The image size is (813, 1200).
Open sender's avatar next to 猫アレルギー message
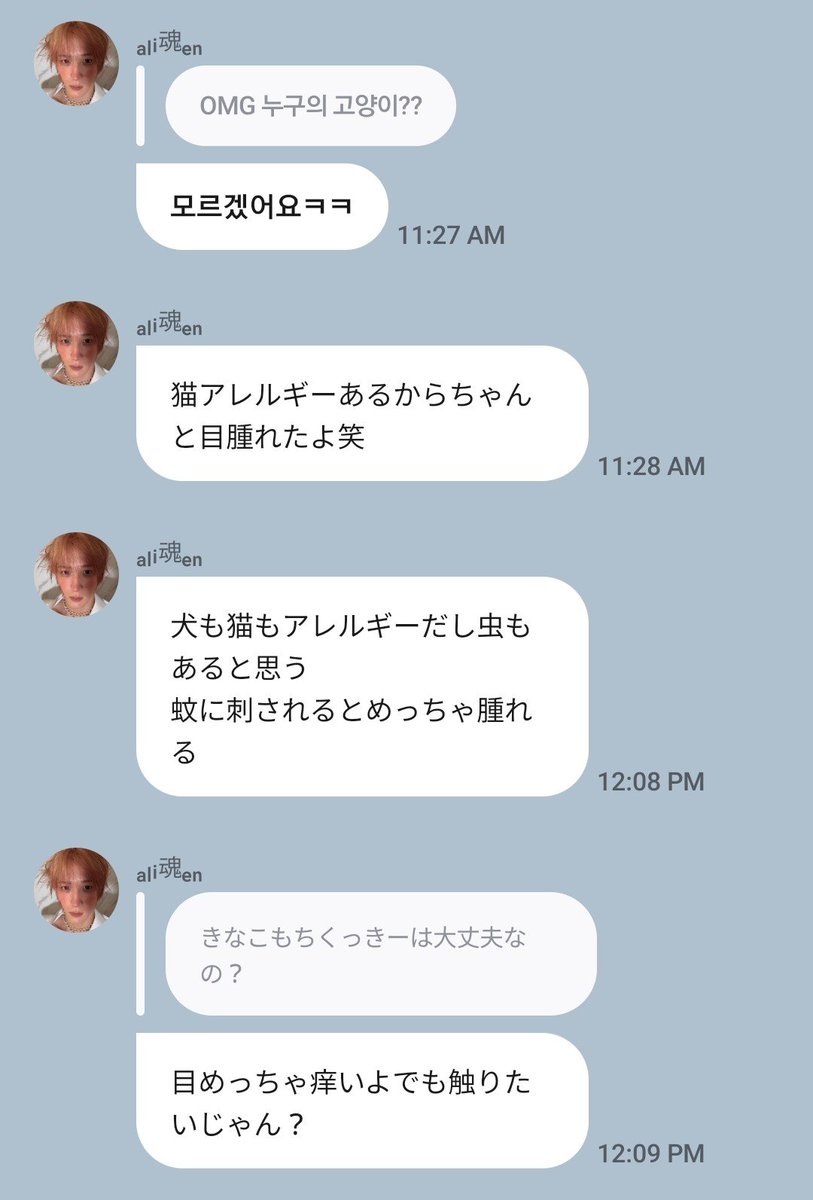click(77, 343)
